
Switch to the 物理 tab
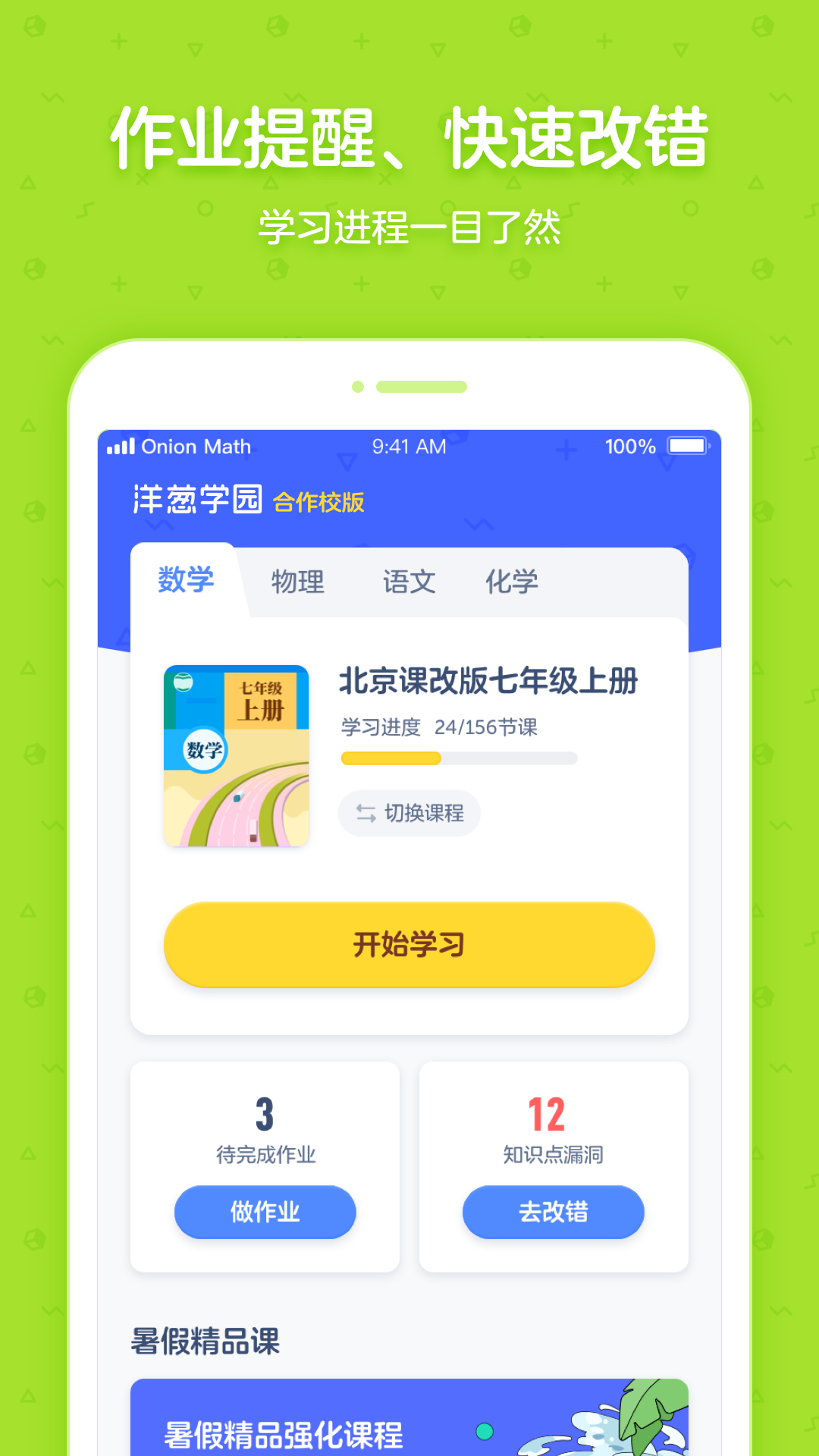[298, 582]
